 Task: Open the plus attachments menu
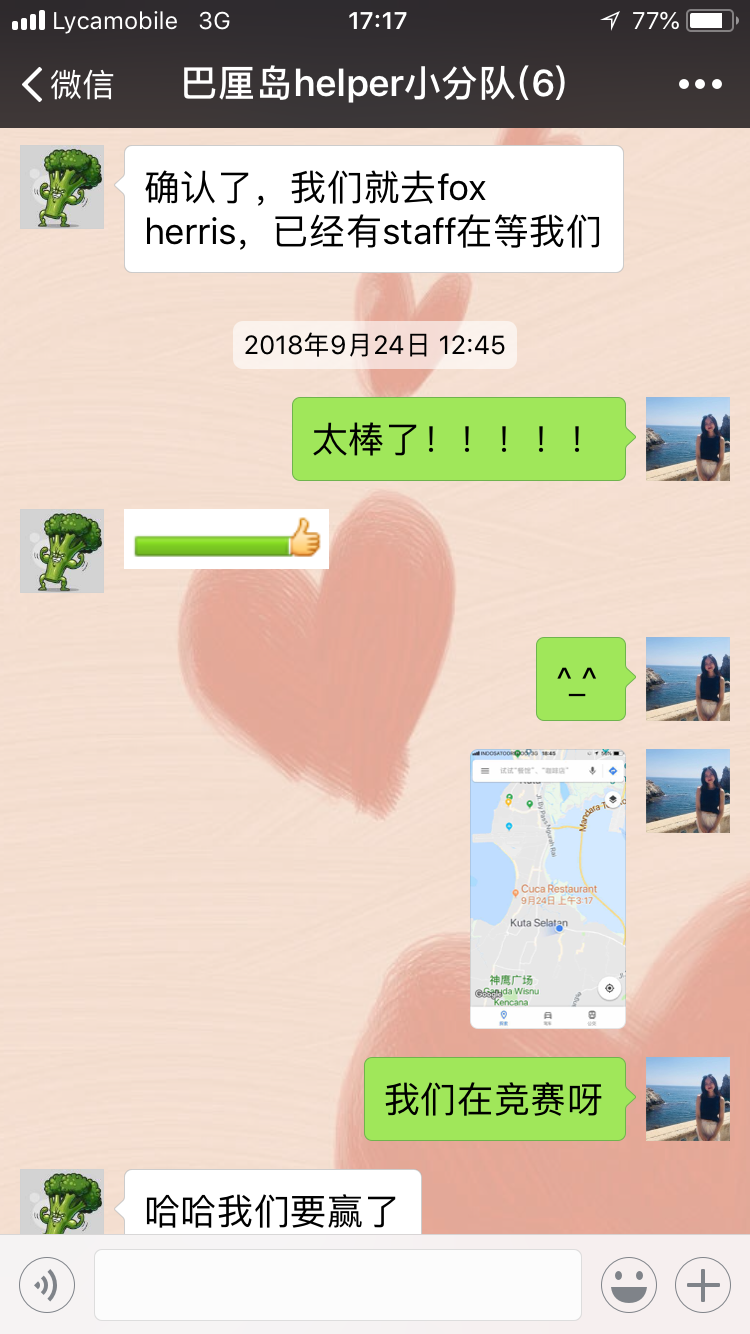[703, 1285]
